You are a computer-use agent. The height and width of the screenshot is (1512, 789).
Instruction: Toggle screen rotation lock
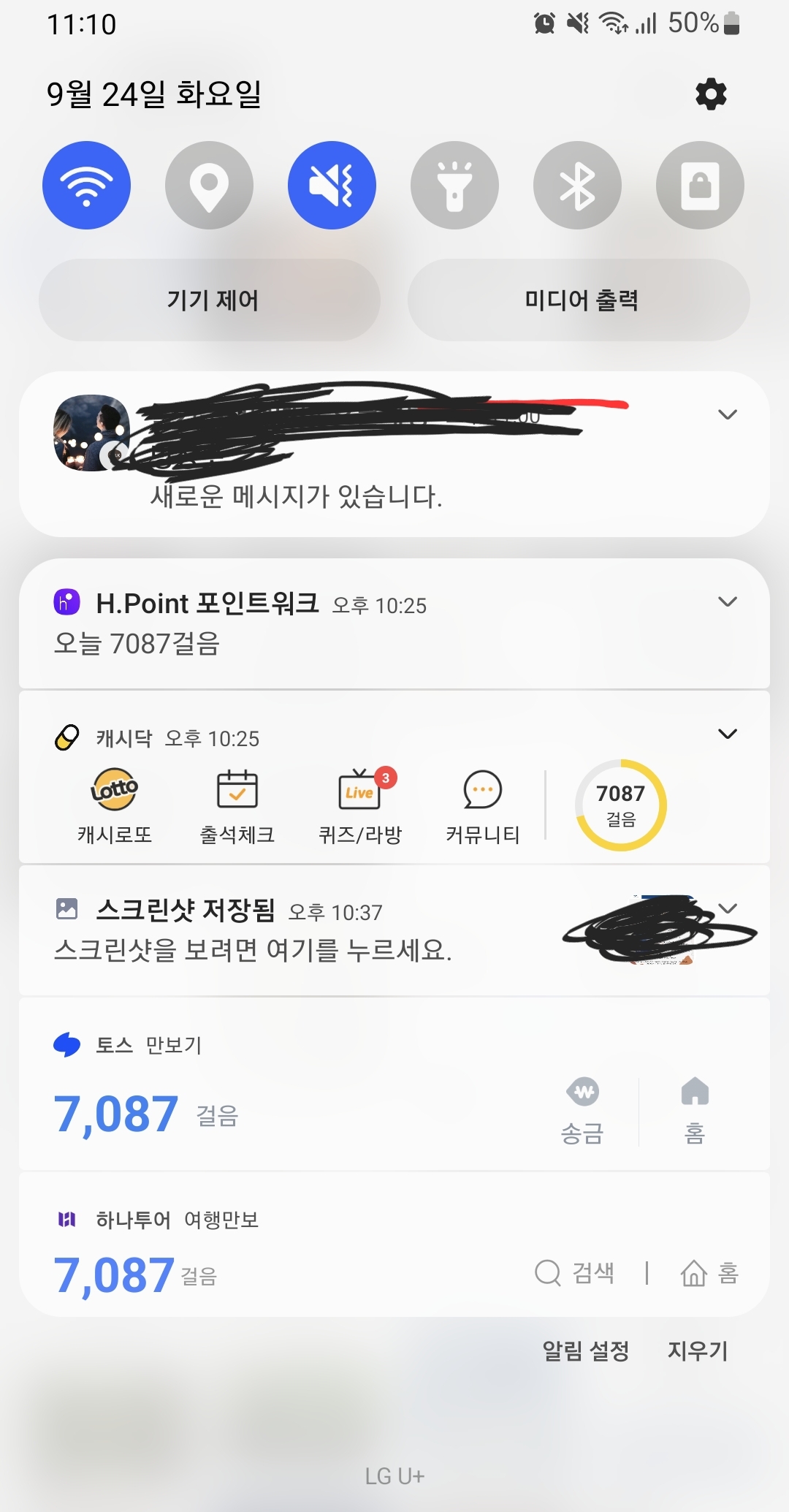pos(700,186)
